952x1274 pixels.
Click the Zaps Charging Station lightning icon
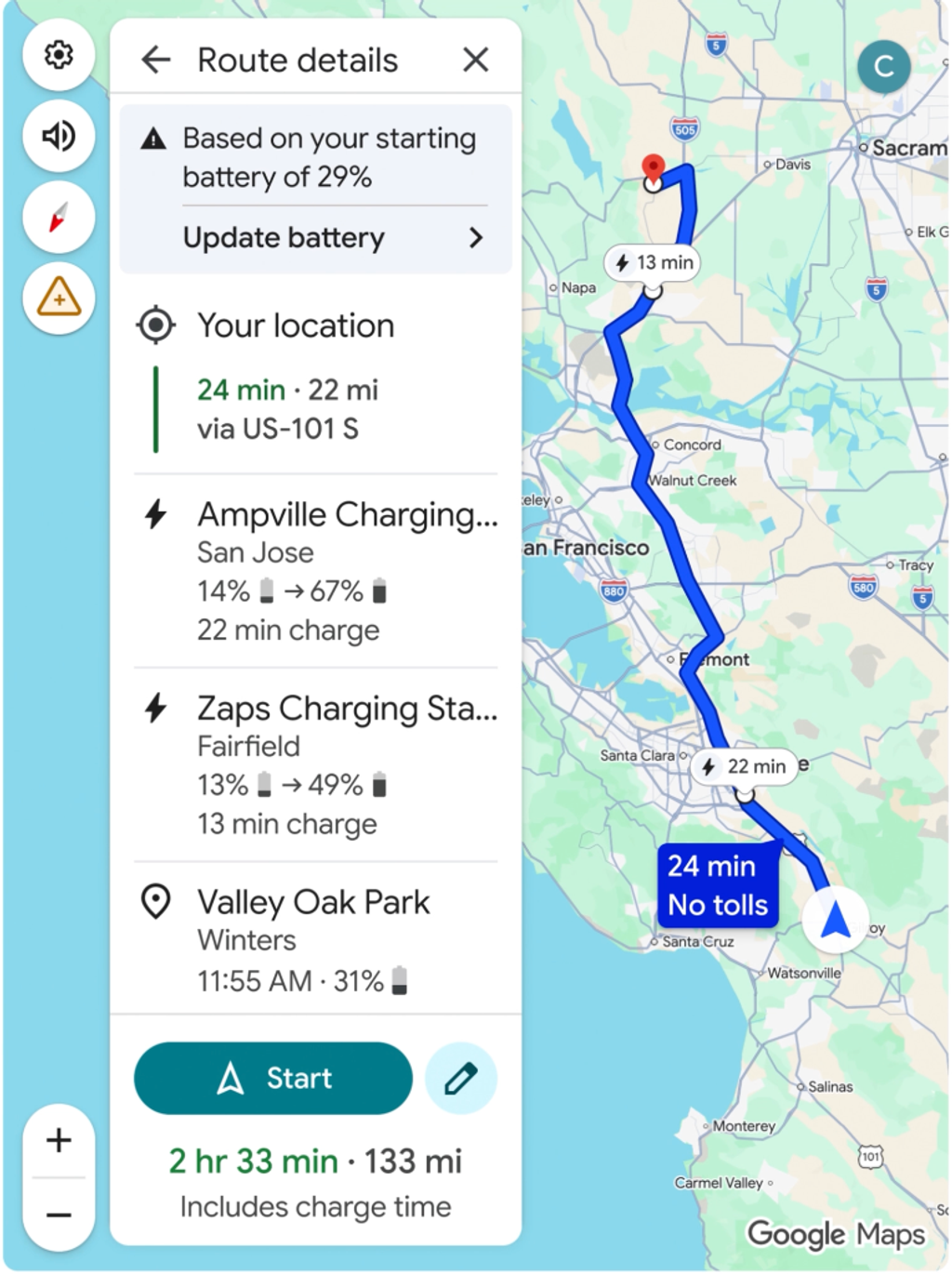[x=155, y=708]
